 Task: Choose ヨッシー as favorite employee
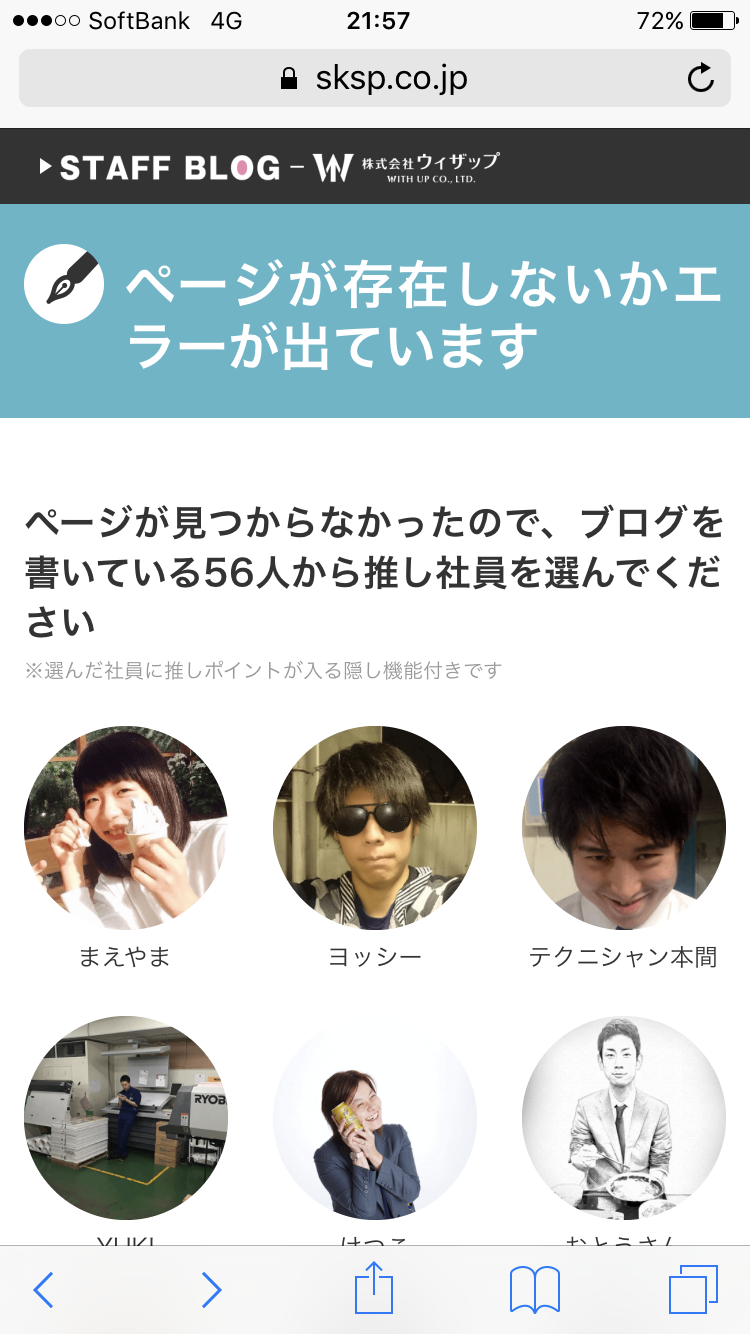[x=375, y=828]
